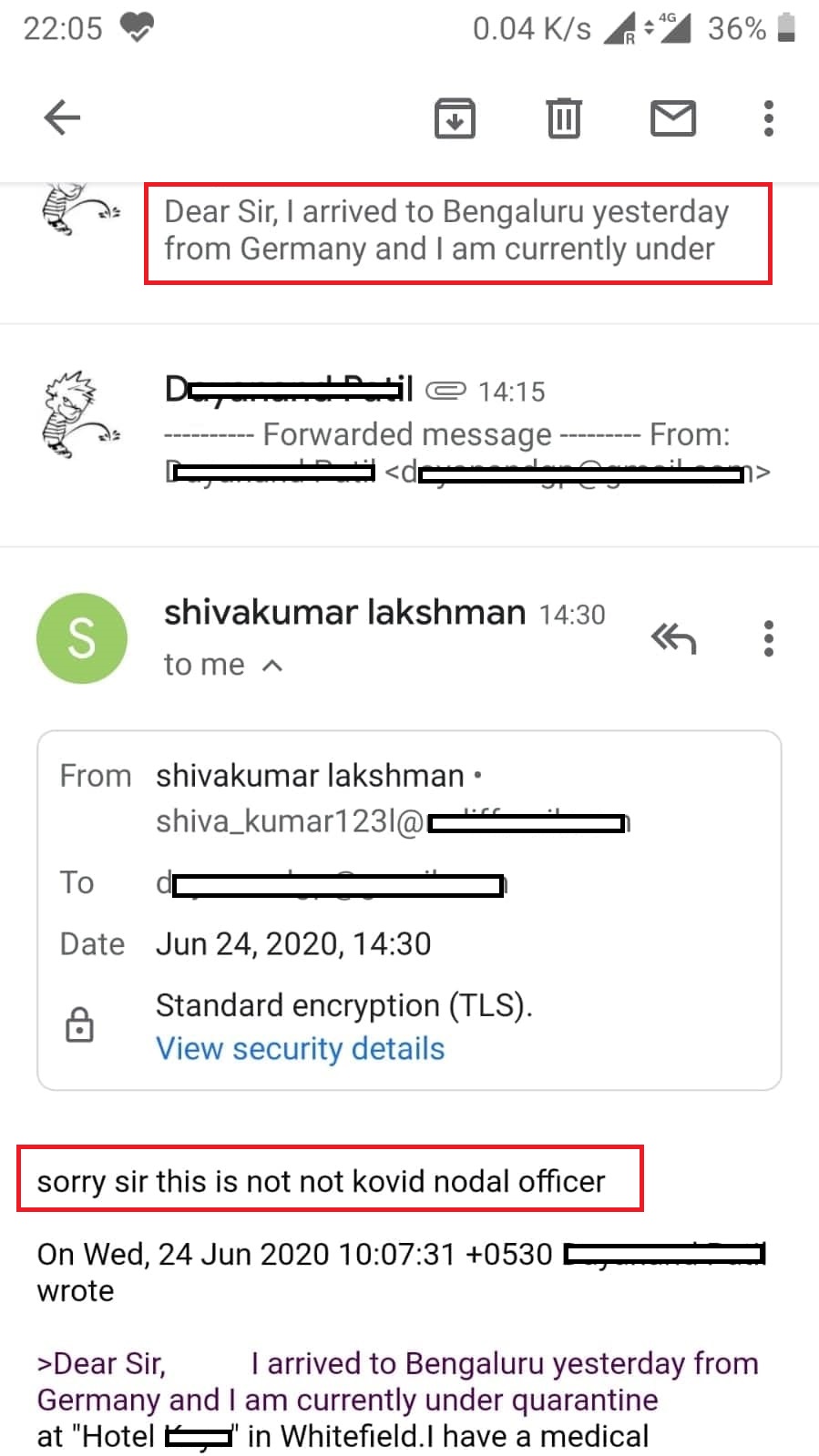Image resolution: width=819 pixels, height=1456 pixels.
Task: Expand the forwarded message from 14:15
Action: [x=446, y=434]
